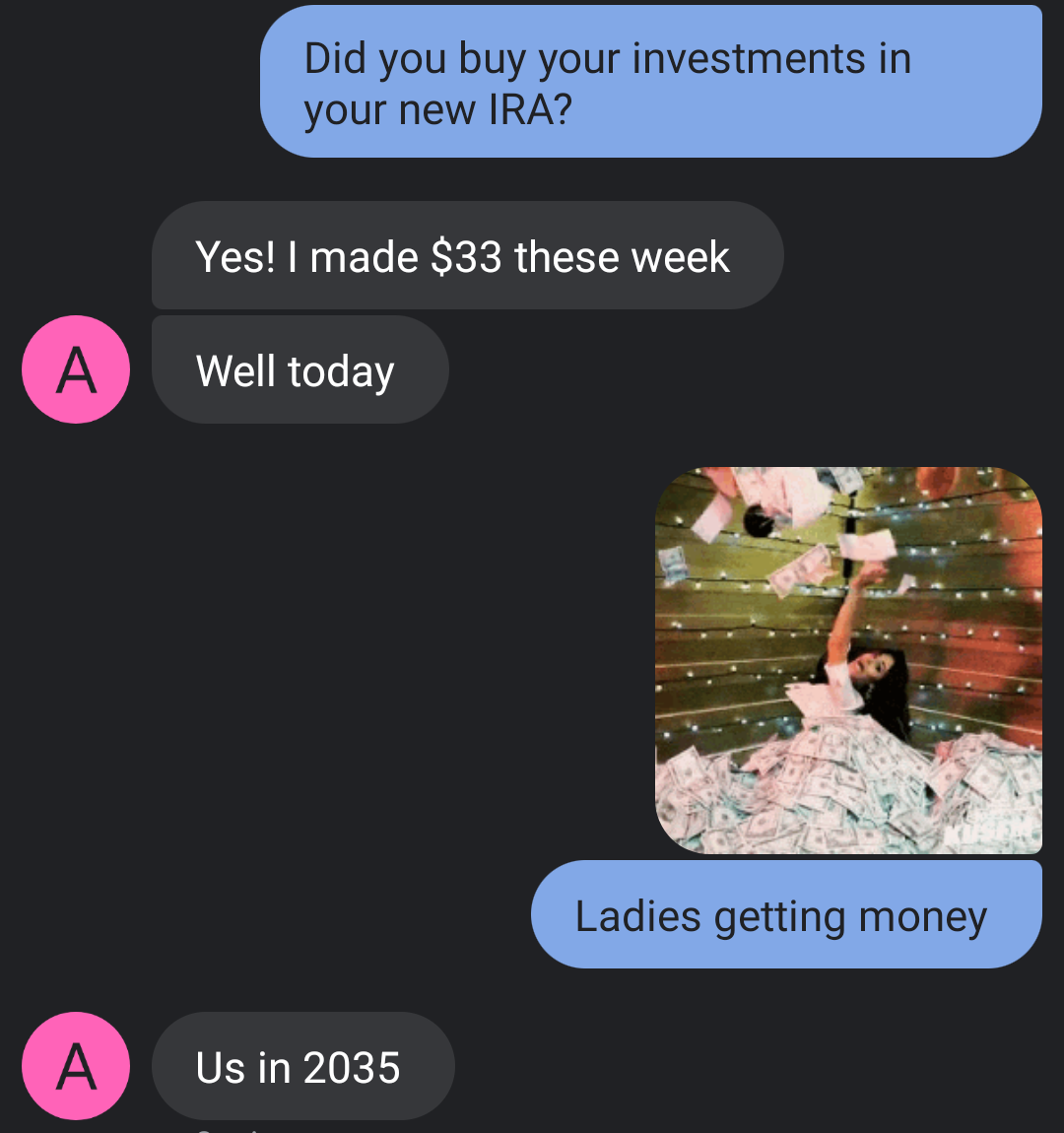Open the money GIF image
The height and width of the screenshot is (1133, 1064).
(848, 660)
